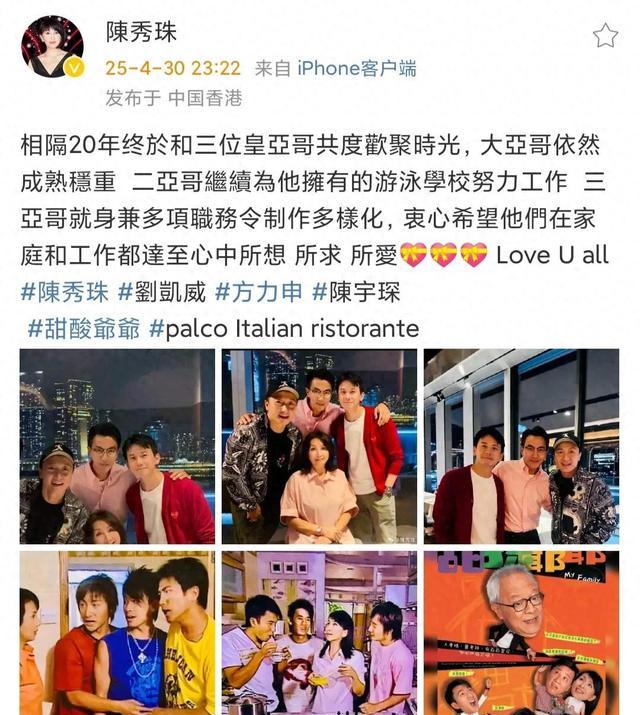The width and height of the screenshot is (640, 715).
Task: View the second photo with woman in pink seated
Action: 319,446
